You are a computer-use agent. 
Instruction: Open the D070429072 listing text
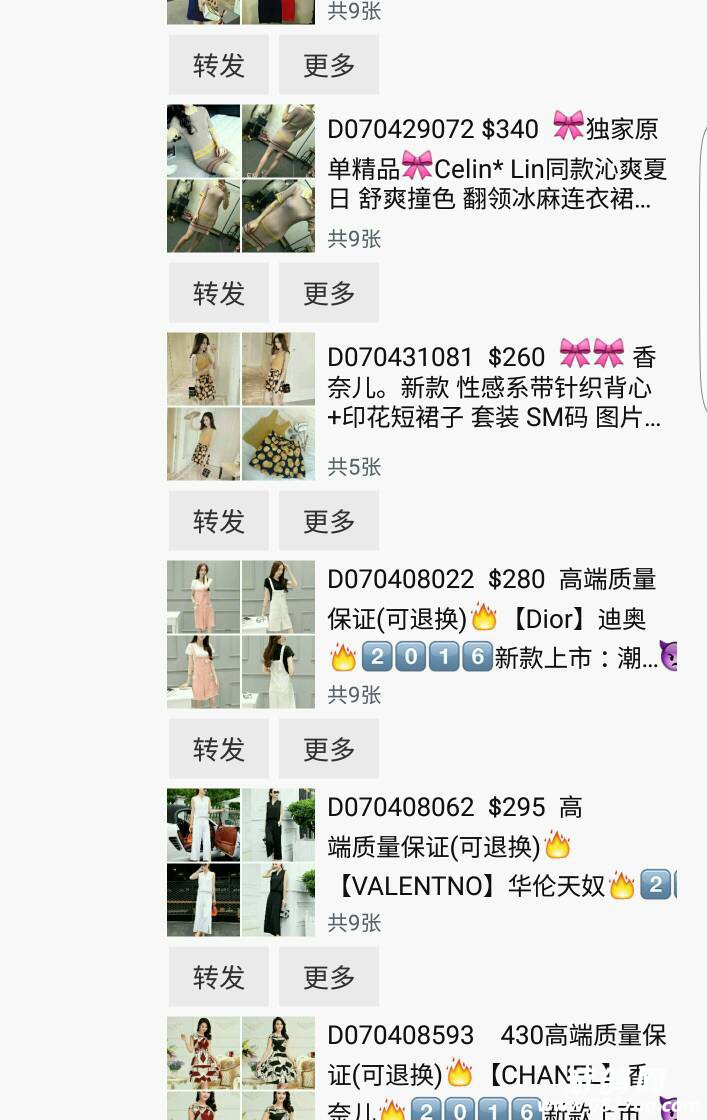coord(497,165)
